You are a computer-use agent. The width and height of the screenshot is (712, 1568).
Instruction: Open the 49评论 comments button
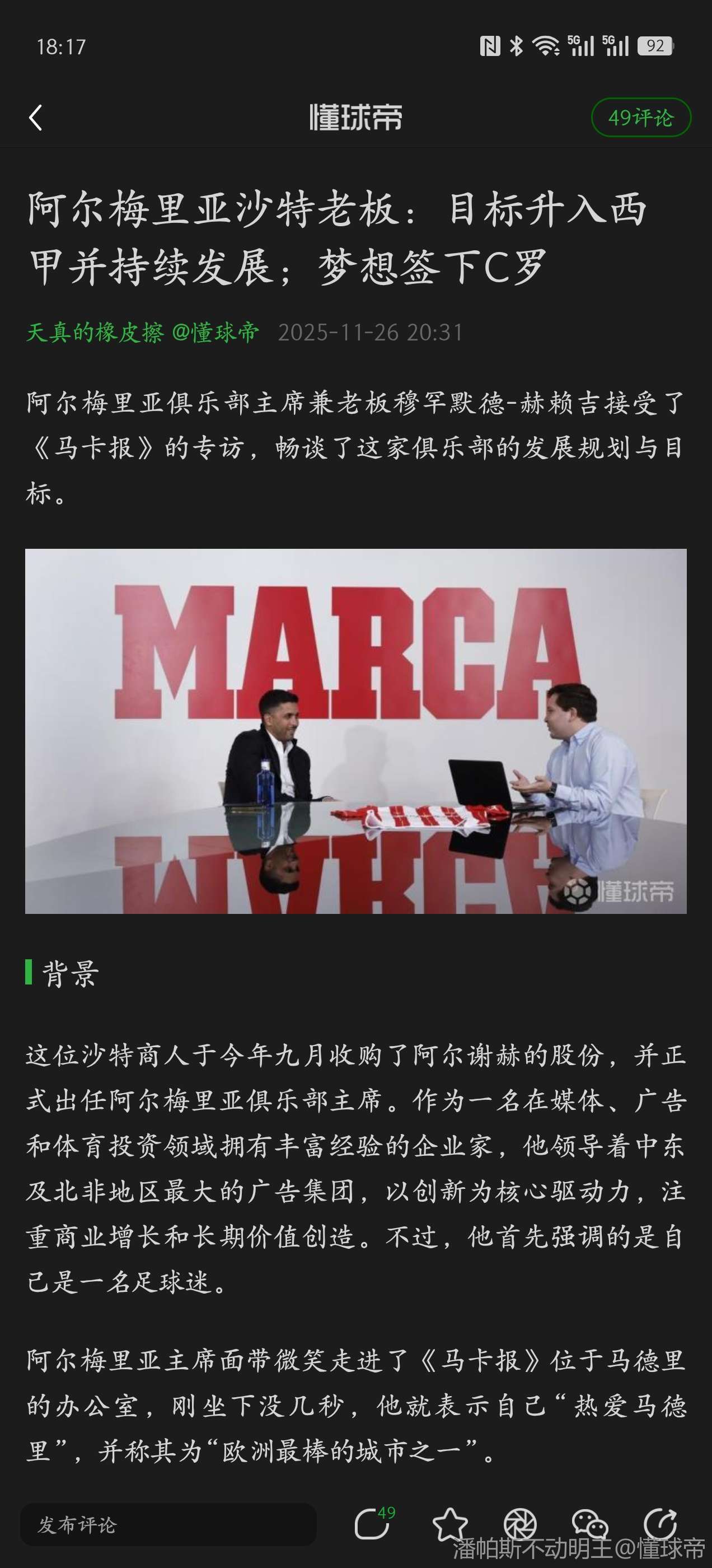(x=640, y=118)
